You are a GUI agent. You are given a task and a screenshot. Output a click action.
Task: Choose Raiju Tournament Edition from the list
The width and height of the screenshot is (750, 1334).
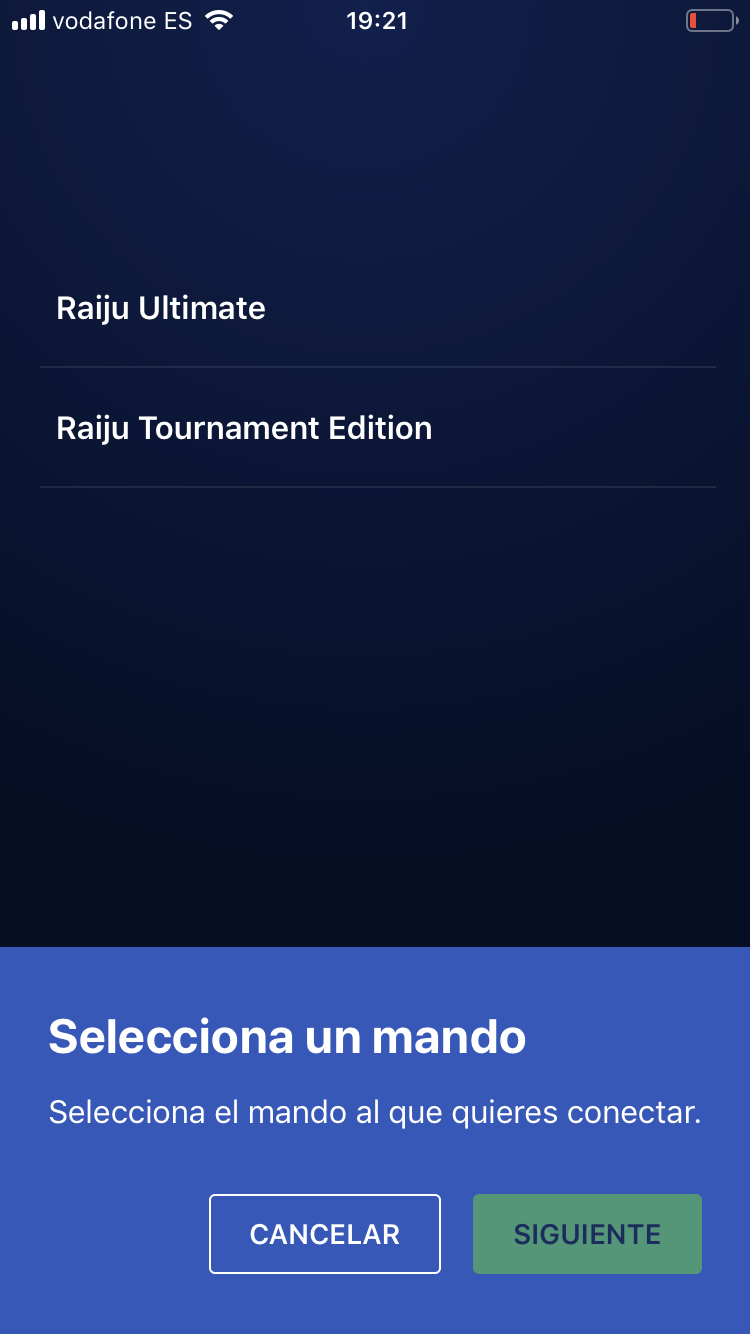coord(244,428)
